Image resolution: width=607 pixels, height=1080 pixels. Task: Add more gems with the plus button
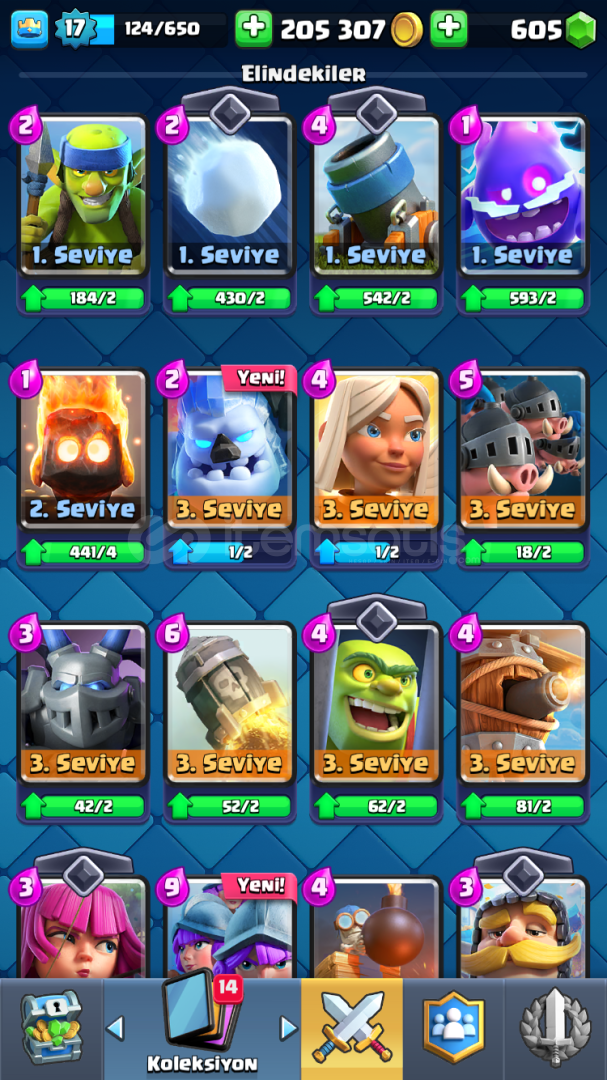click(449, 29)
